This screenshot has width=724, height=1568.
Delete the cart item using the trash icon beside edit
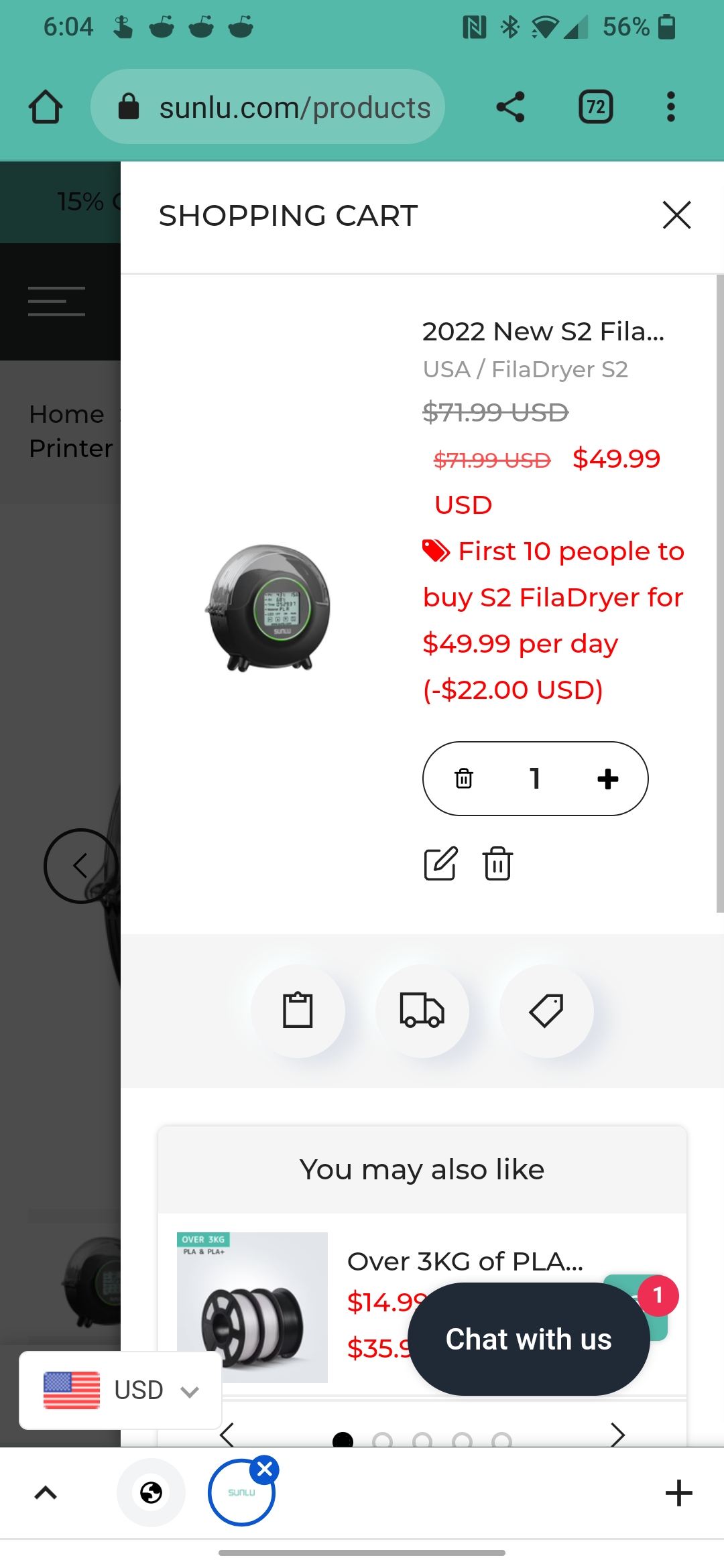pyautogui.click(x=497, y=863)
